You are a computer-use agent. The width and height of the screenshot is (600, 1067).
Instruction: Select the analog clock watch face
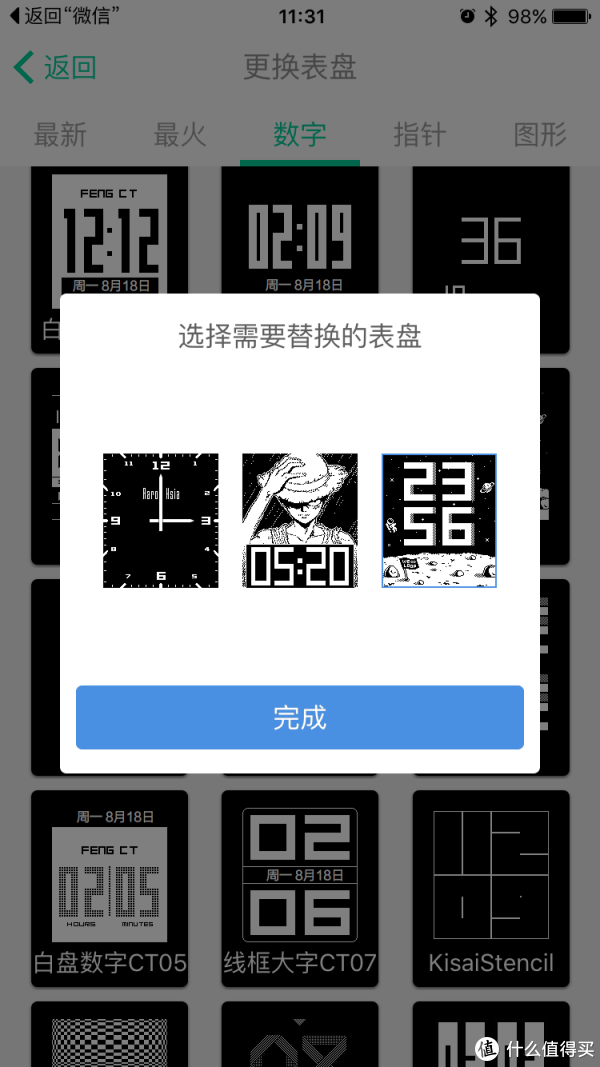tap(161, 521)
